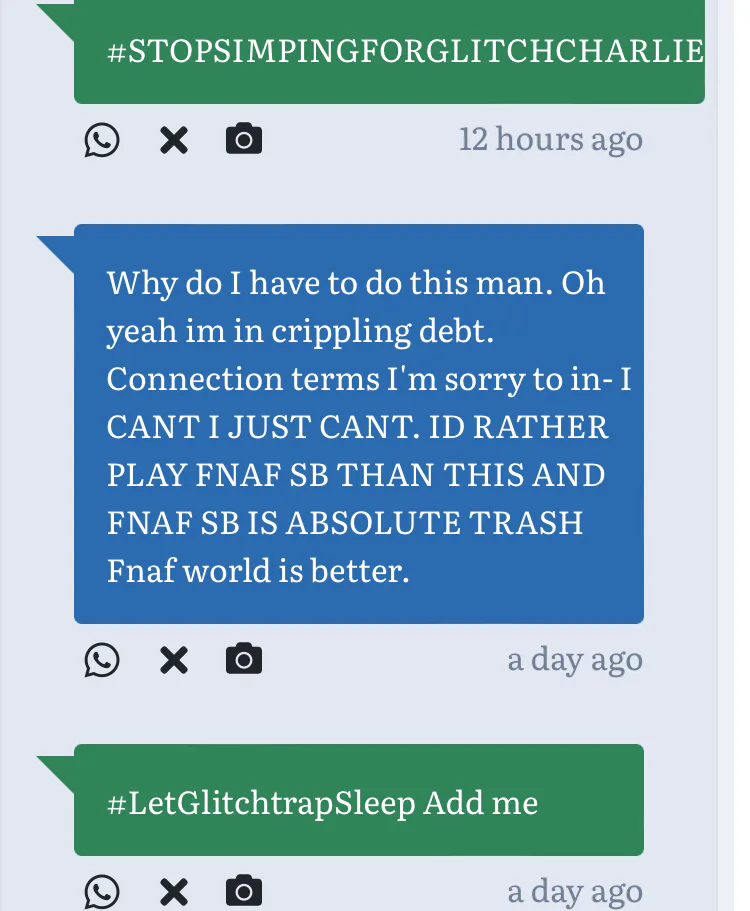Tap camera icon under the crippling debt message
750x911 pixels.
click(244, 659)
